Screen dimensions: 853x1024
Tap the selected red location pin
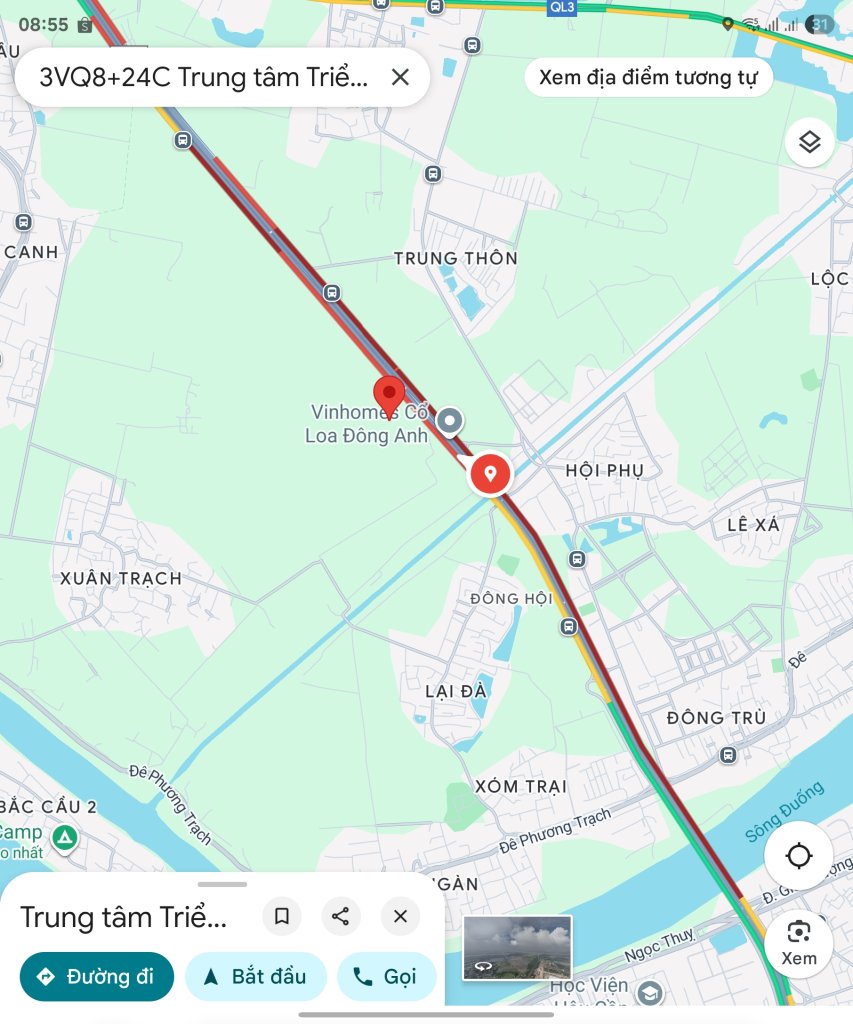(490, 473)
